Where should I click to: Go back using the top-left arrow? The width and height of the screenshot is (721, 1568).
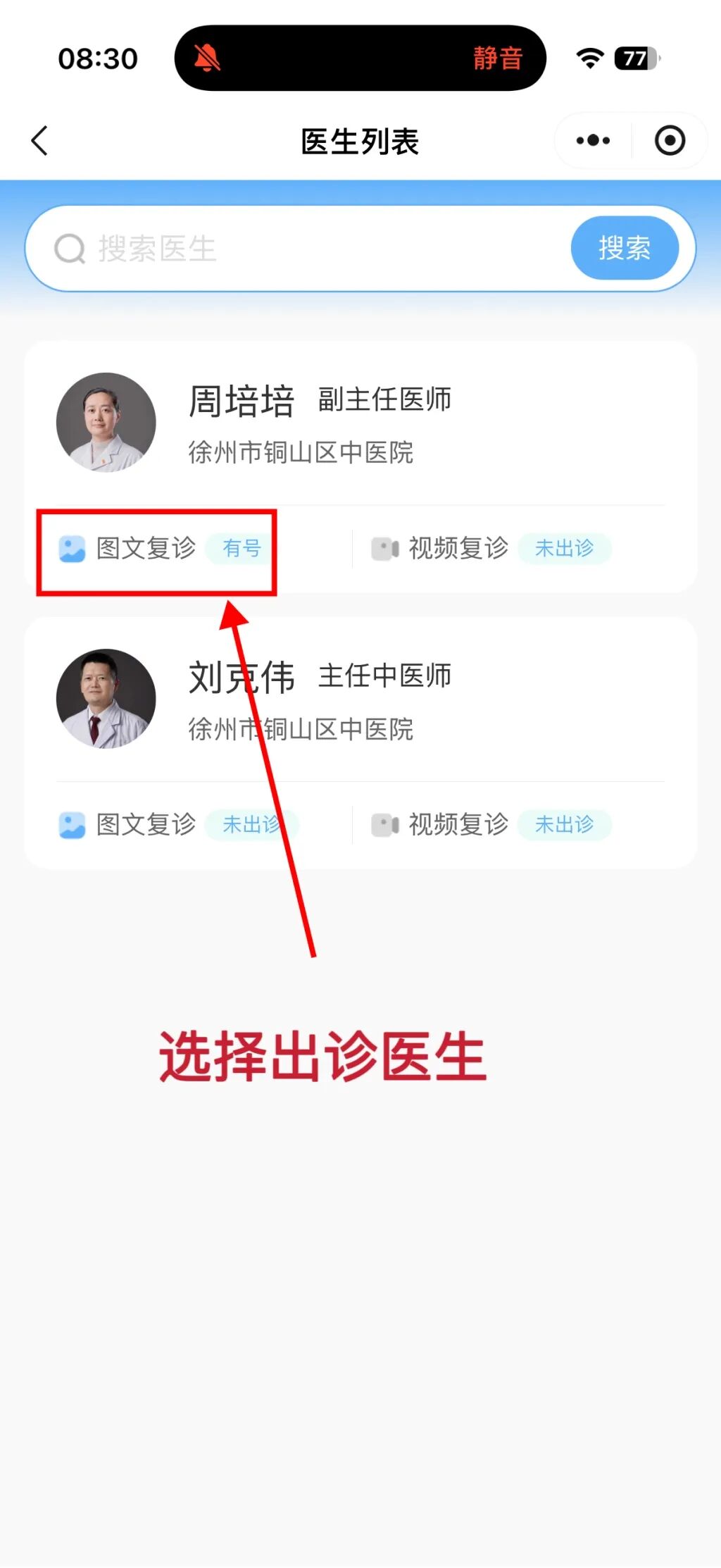(x=40, y=141)
